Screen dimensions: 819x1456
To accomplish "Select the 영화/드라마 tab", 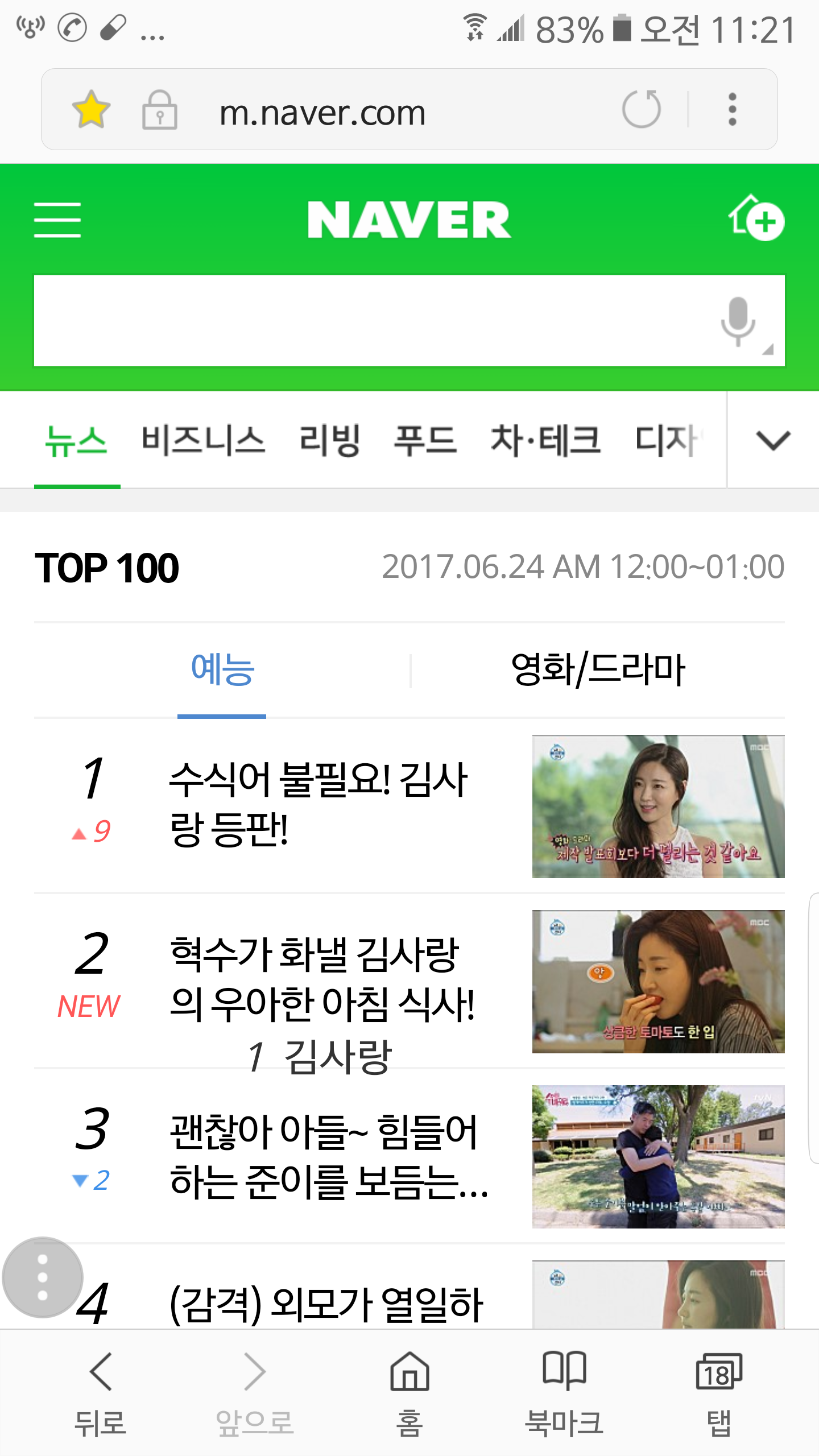I will coord(598,670).
